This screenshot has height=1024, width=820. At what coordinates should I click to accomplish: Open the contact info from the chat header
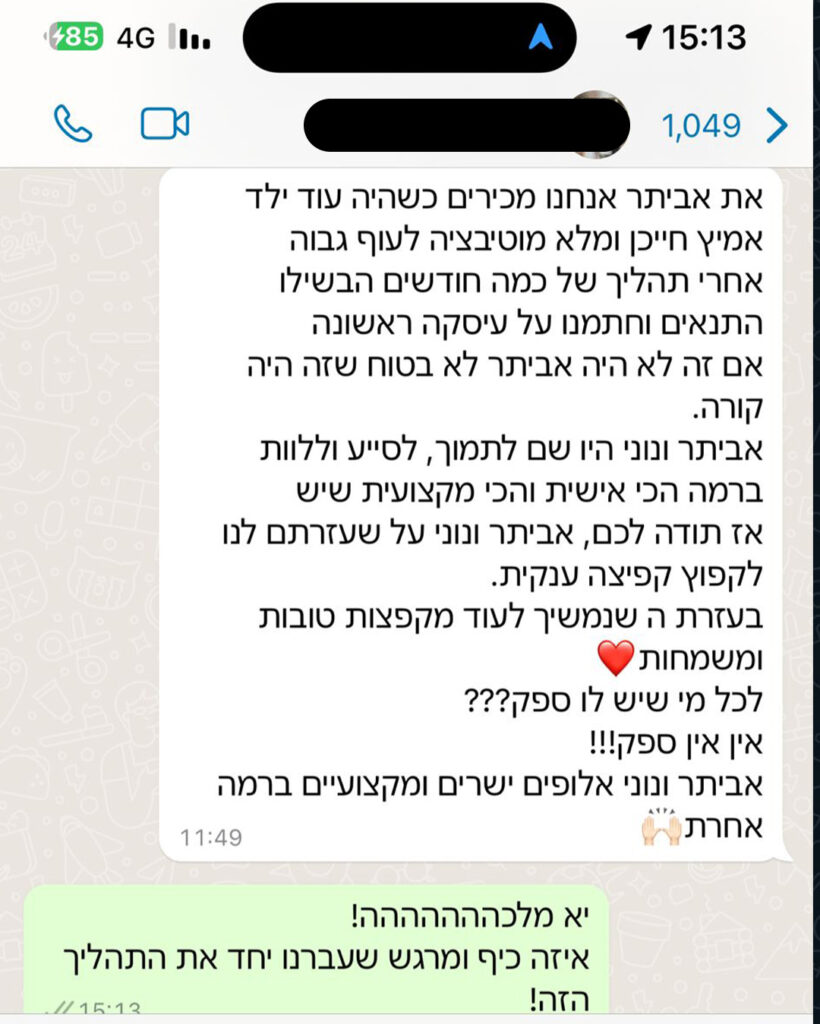(x=465, y=126)
